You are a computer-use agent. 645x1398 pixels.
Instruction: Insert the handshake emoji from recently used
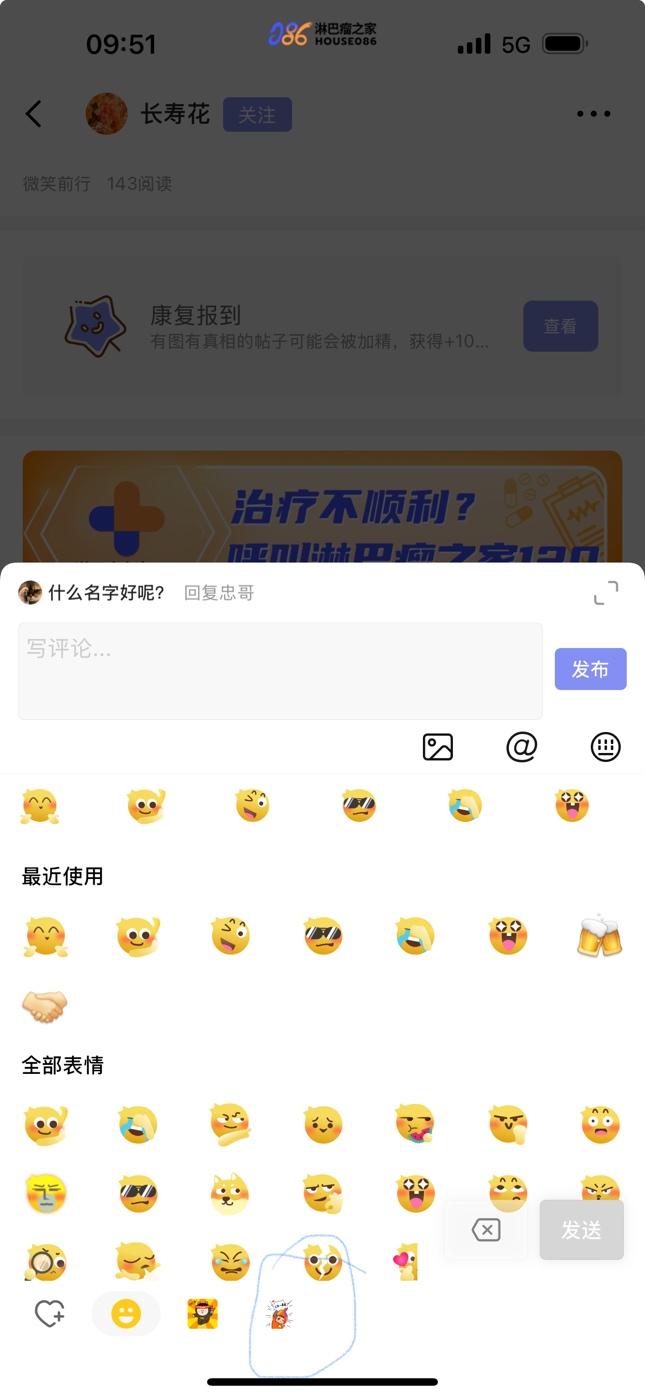pos(45,1006)
